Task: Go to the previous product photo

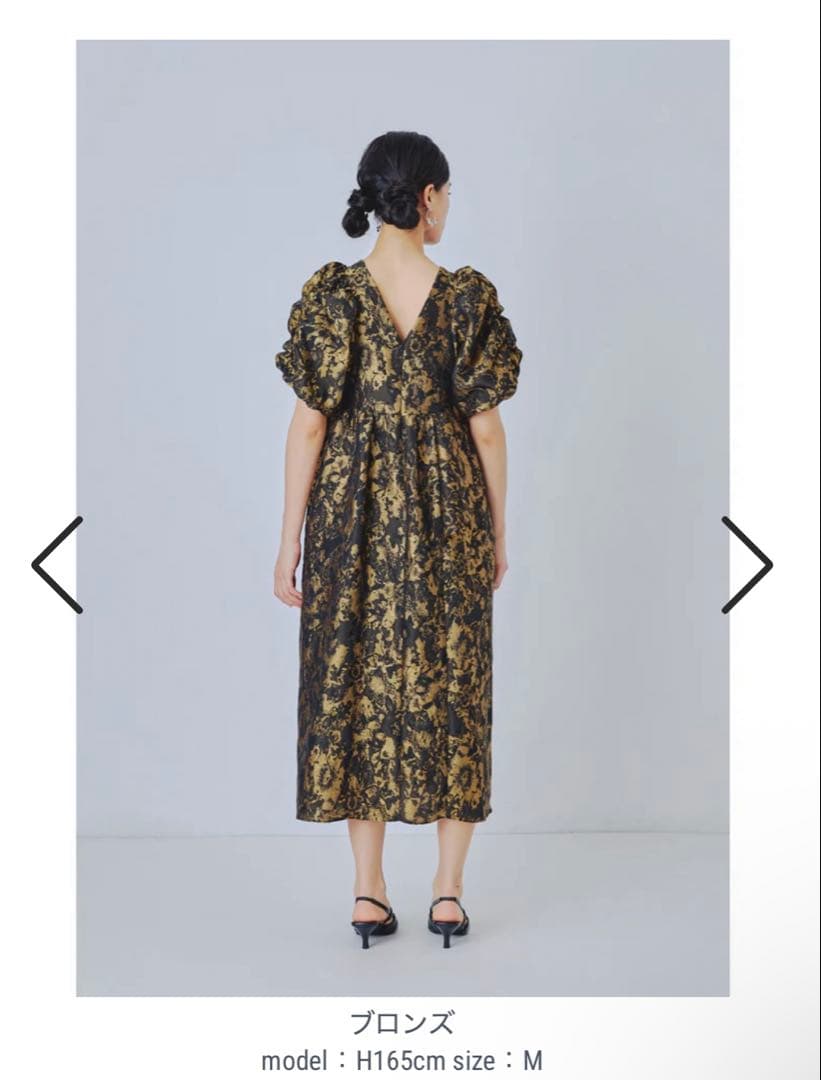Action: coord(56,564)
